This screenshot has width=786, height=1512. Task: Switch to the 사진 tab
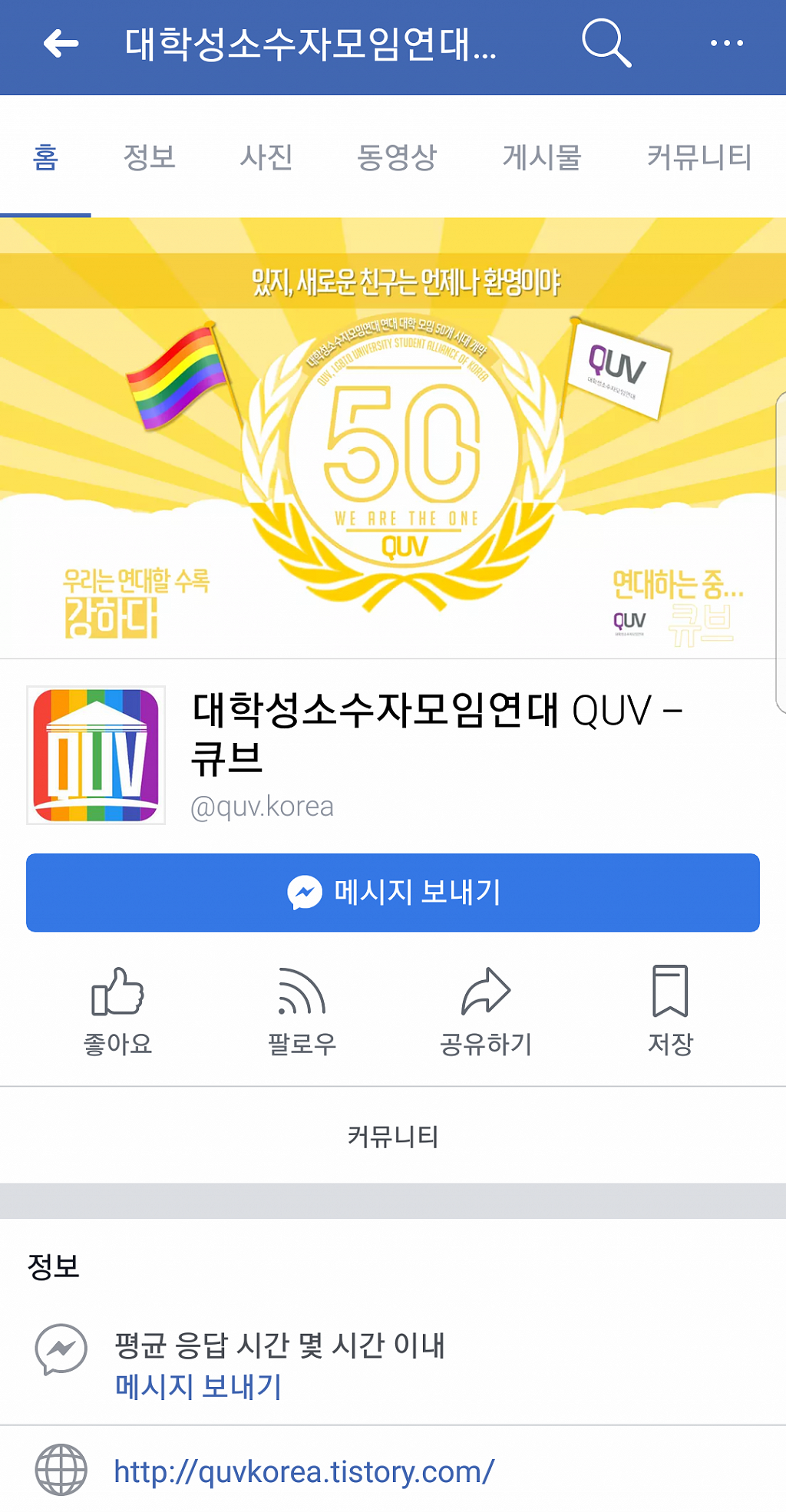[266, 157]
